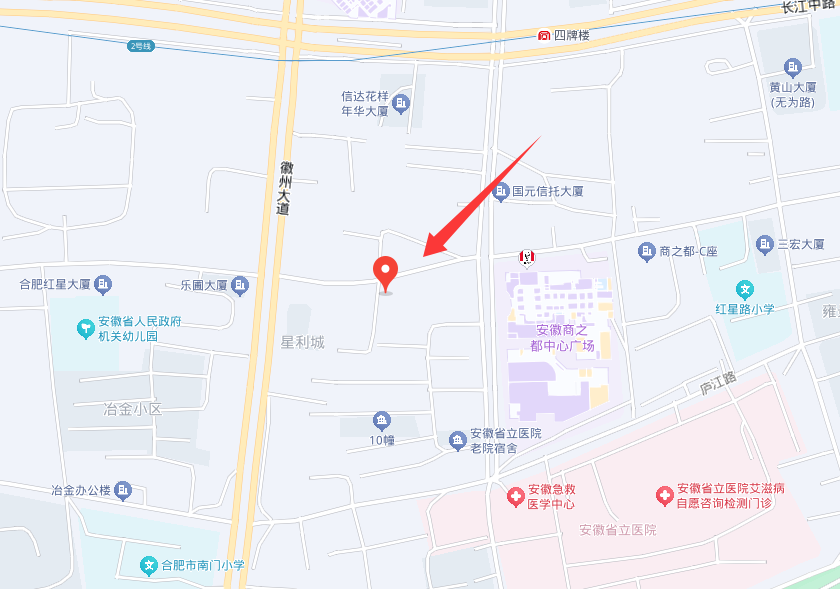Select 信达花样年华大厦 building marker
Image resolution: width=840 pixels, height=589 pixels.
click(x=402, y=103)
